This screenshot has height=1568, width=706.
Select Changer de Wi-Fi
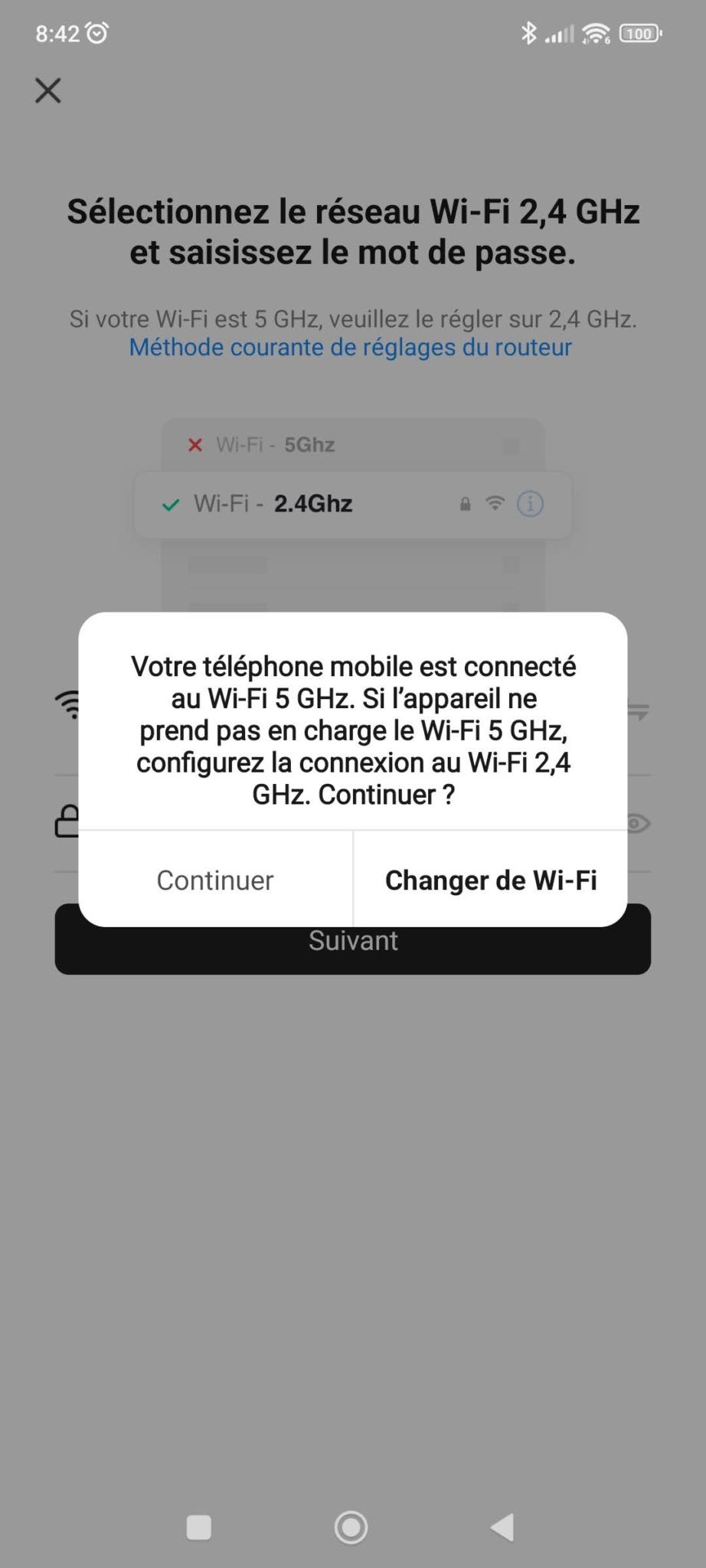pos(491,880)
